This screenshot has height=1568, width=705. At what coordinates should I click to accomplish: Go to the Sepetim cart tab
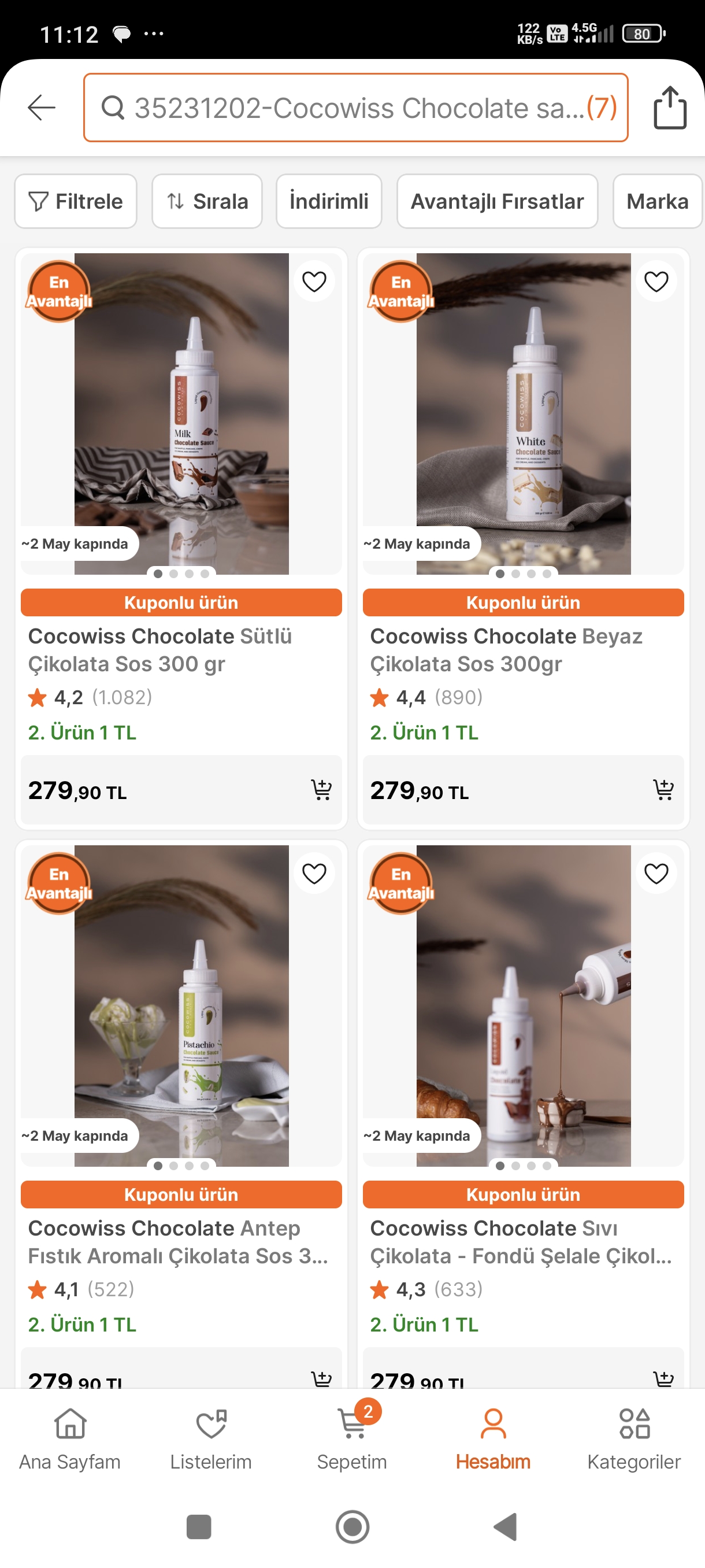352,1438
